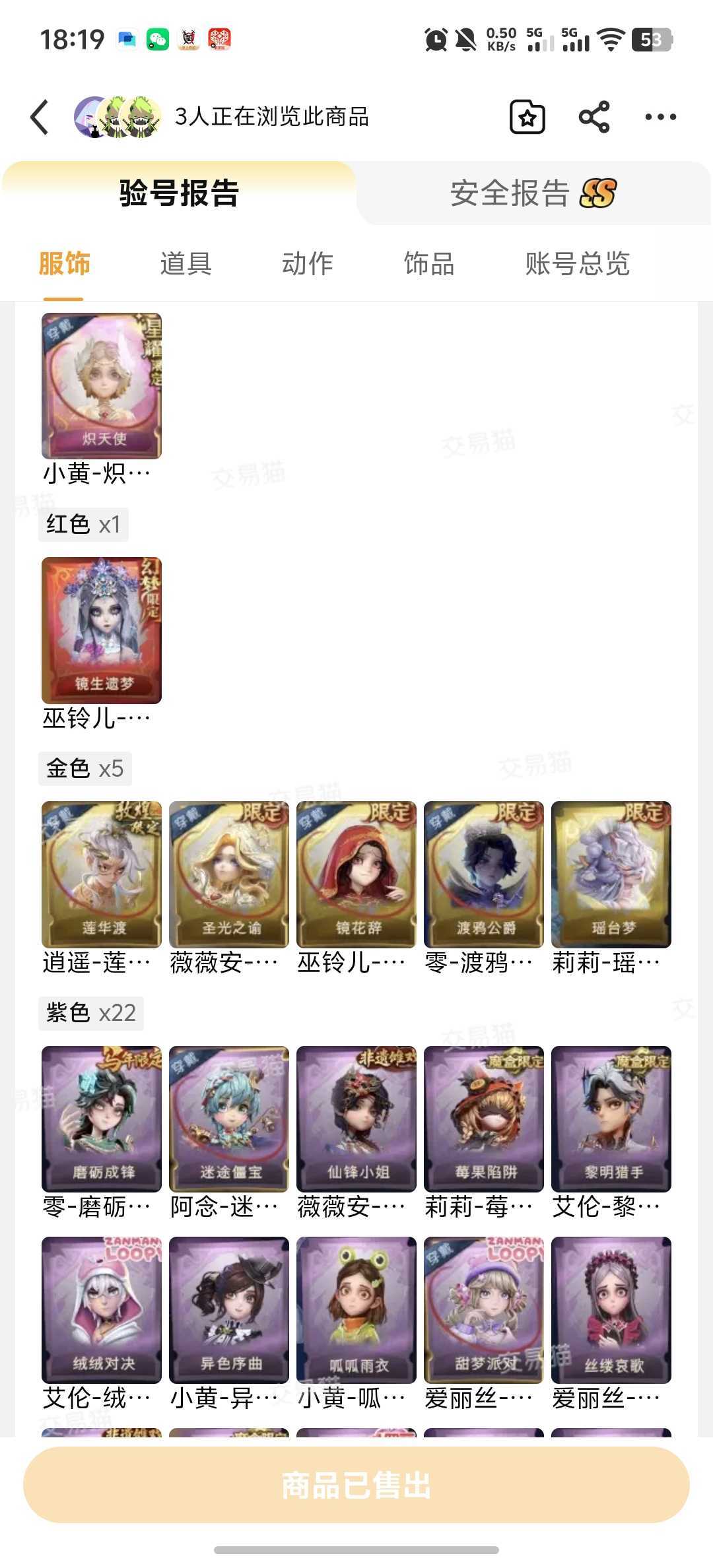Tap the 圣光之谕 costume tile
This screenshot has height=1568, width=713.
(229, 874)
